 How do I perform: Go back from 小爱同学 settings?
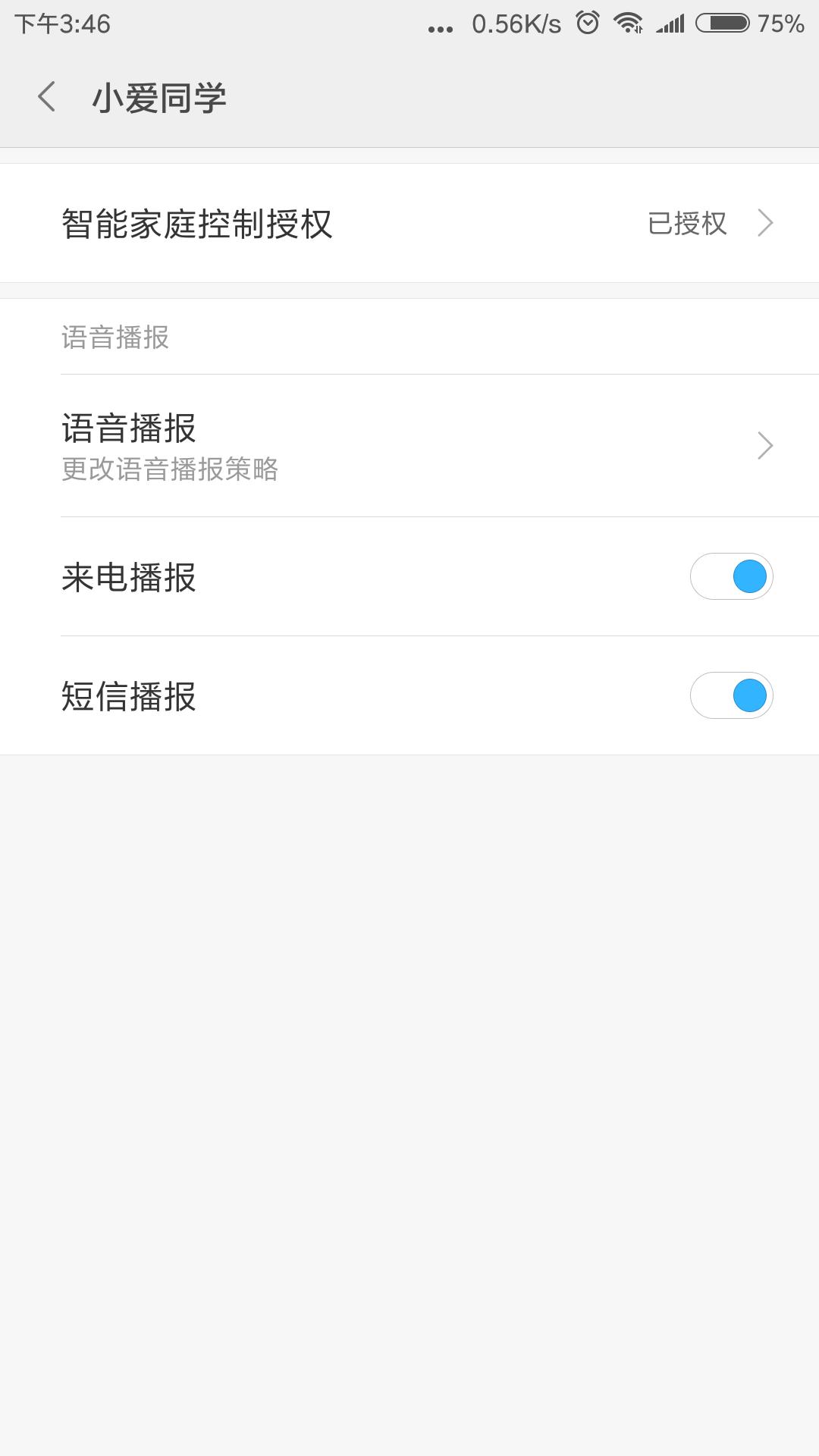click(47, 97)
